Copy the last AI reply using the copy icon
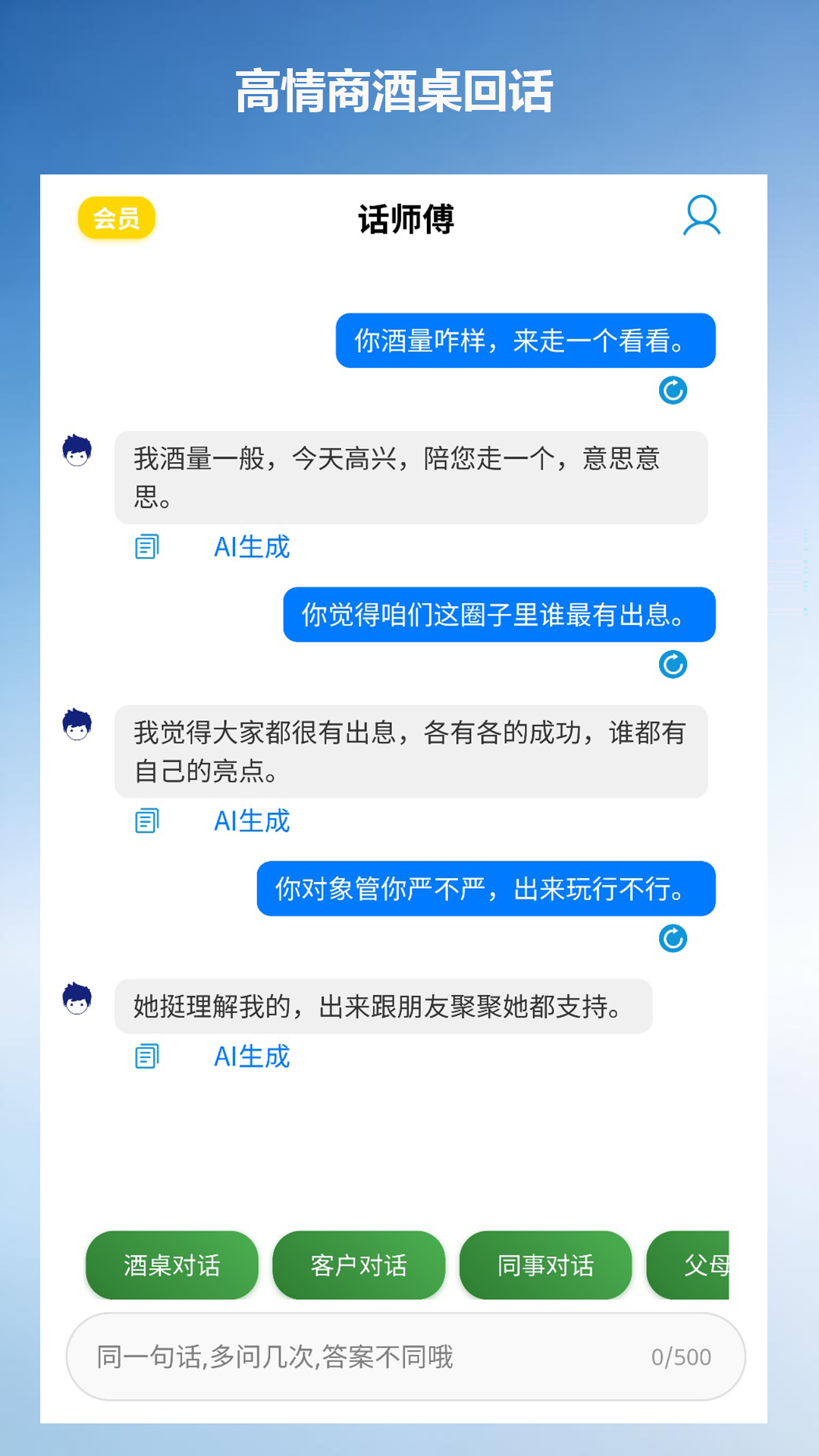The height and width of the screenshot is (1456, 819). coord(147,1056)
